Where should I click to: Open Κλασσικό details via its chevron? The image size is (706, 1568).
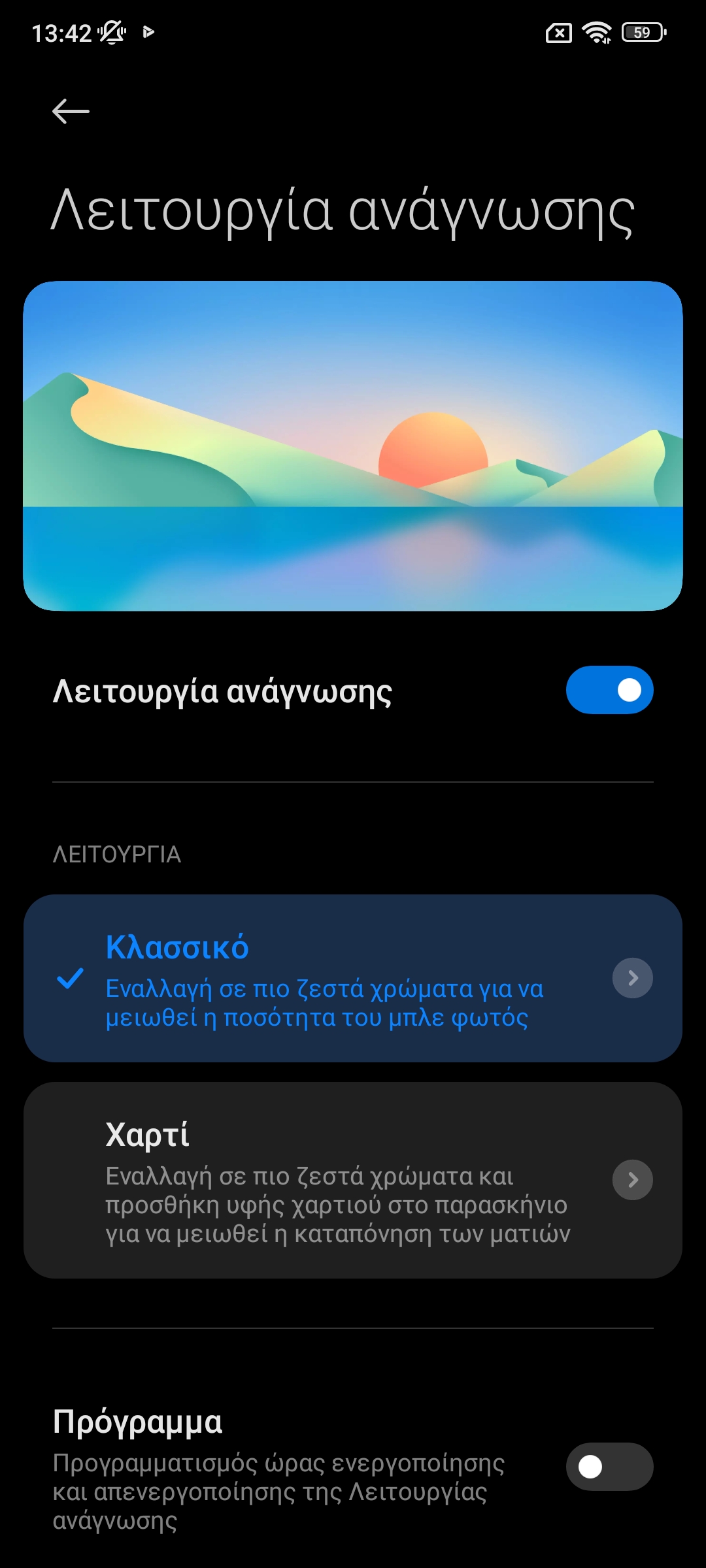(x=632, y=978)
